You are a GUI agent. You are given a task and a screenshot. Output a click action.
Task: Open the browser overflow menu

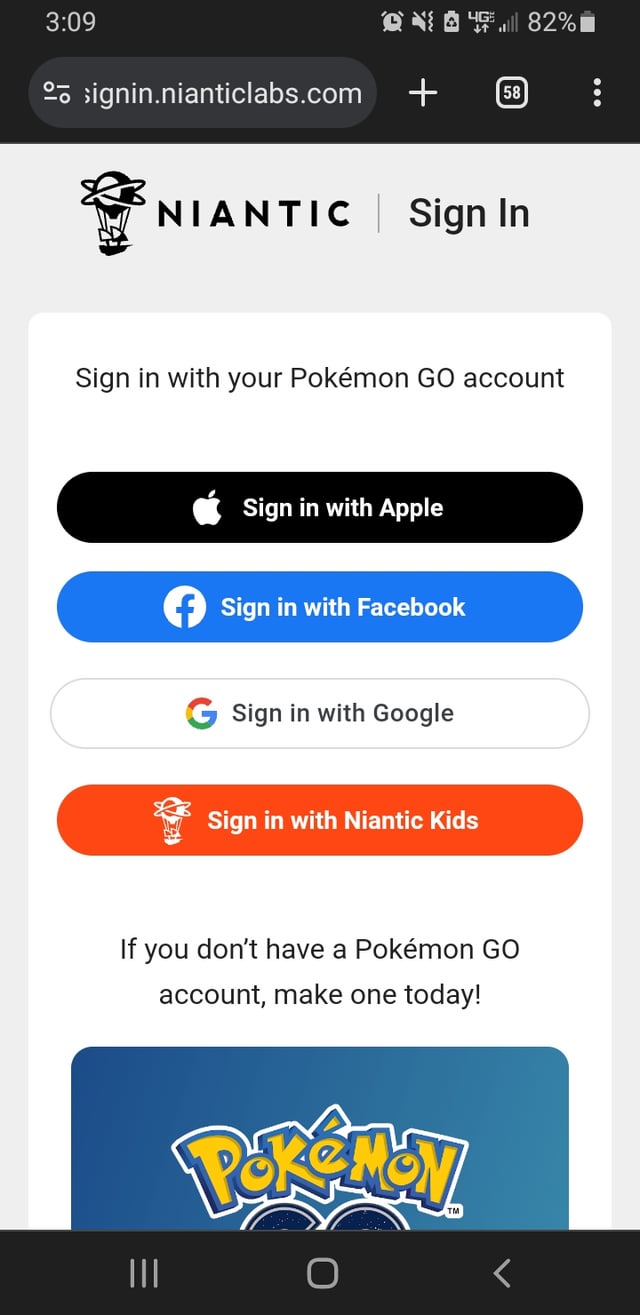pos(597,94)
